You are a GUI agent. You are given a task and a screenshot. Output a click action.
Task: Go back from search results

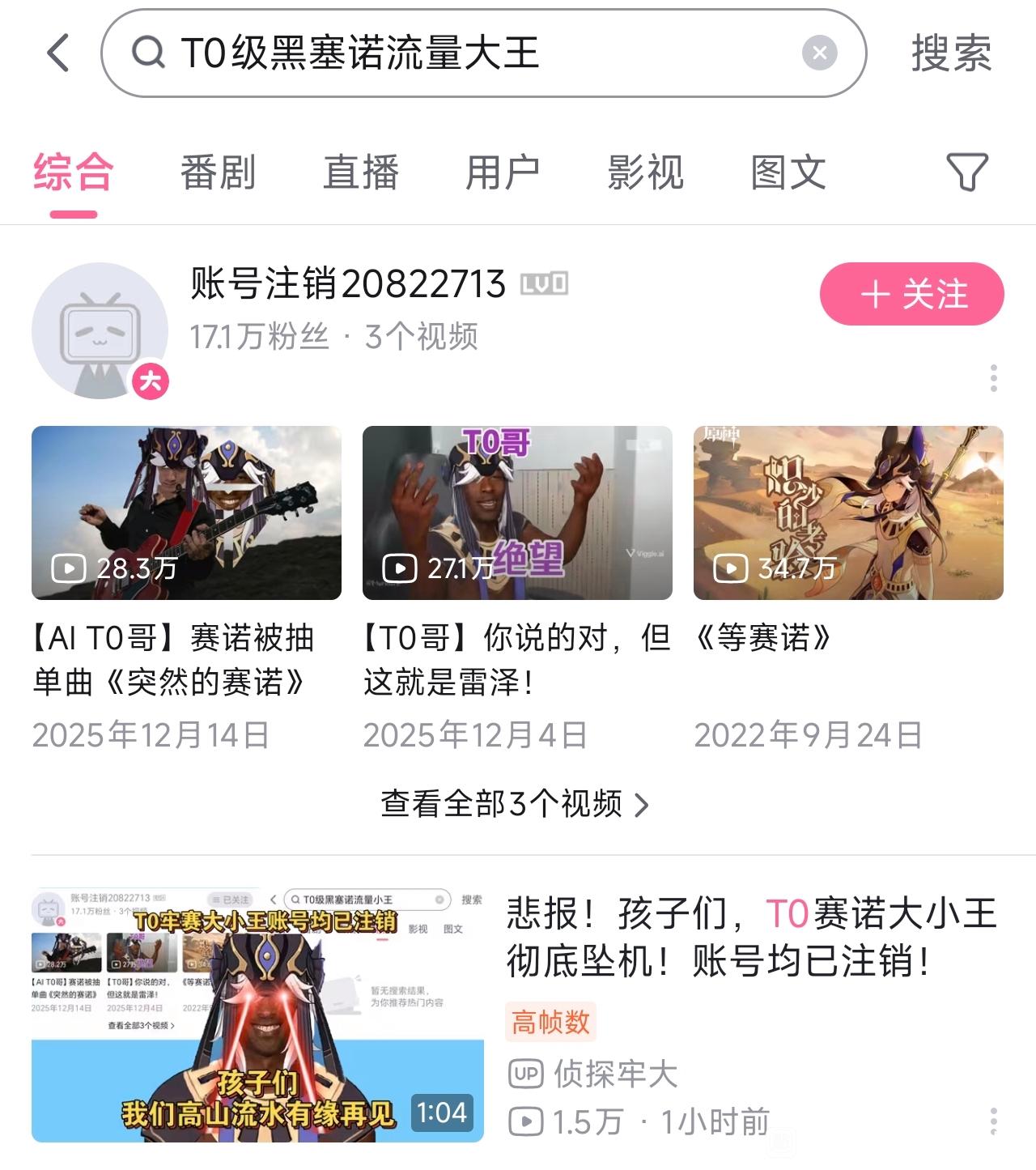58,53
